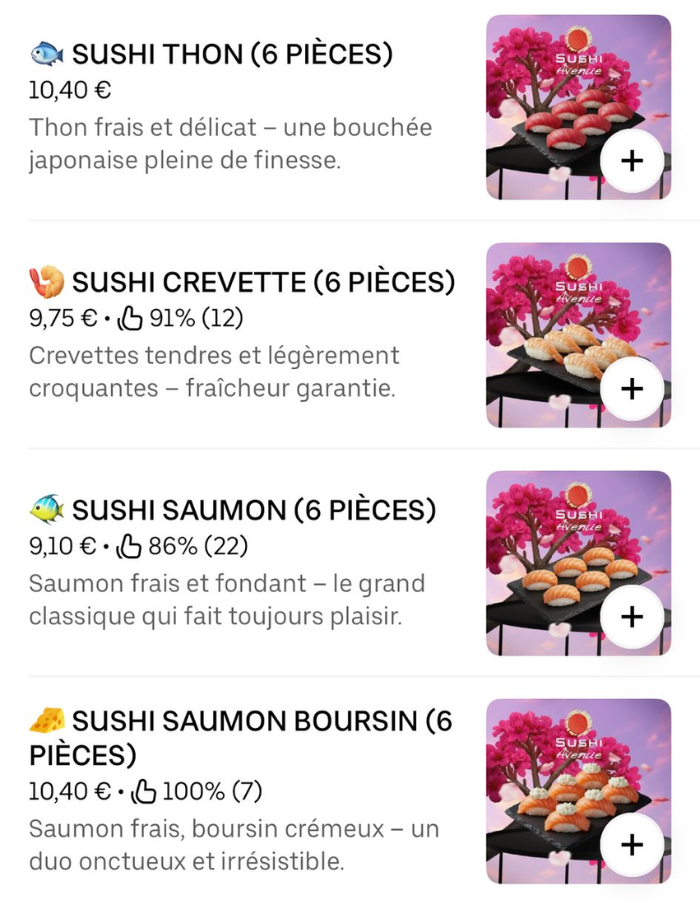Viewport: 700px width, 900px height.
Task: Open the Sushi Thon (6 pièces) item
Action: (232, 54)
